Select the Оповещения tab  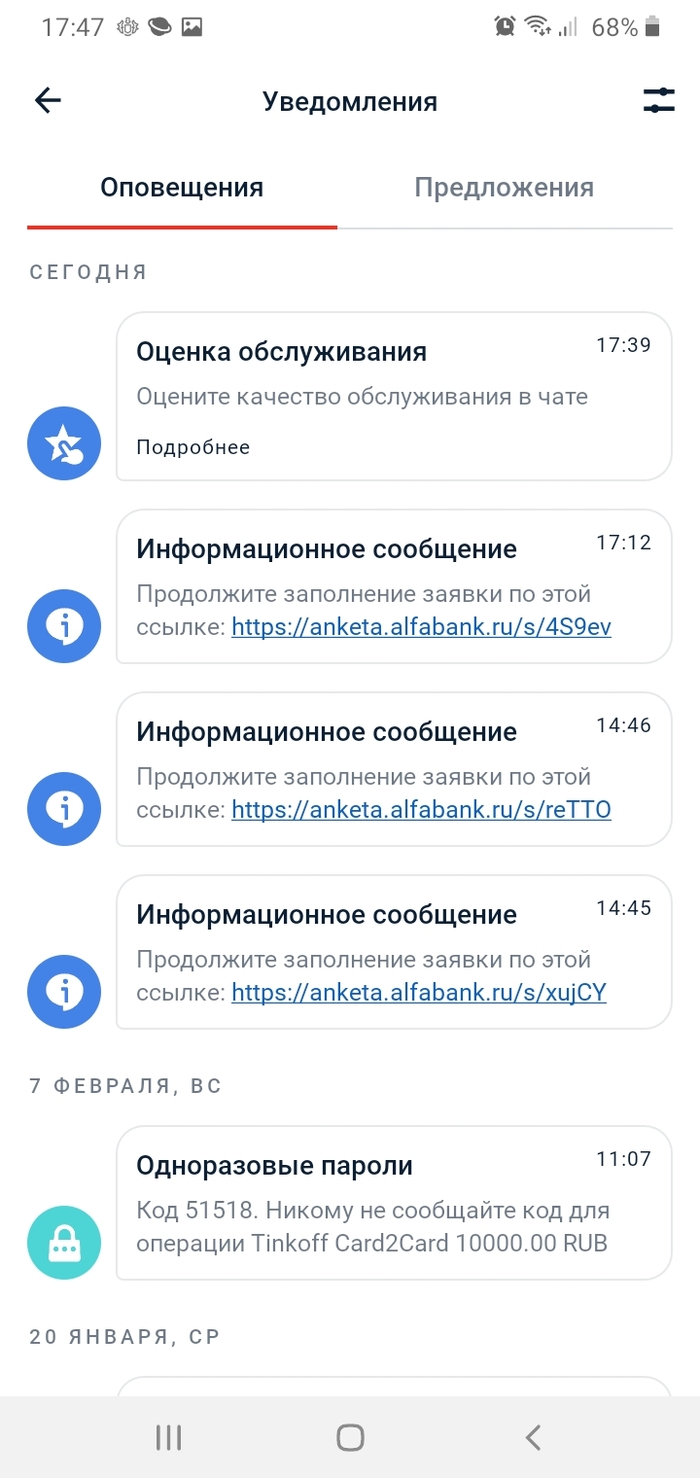pos(182,188)
